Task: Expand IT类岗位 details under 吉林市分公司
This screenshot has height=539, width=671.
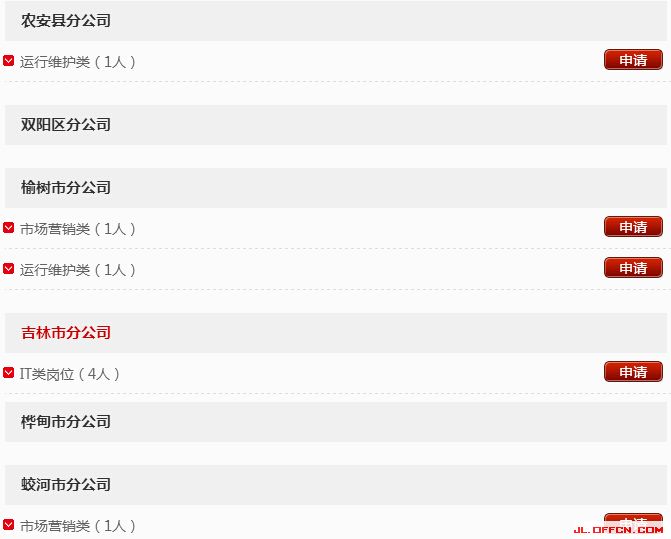Action: point(9,373)
